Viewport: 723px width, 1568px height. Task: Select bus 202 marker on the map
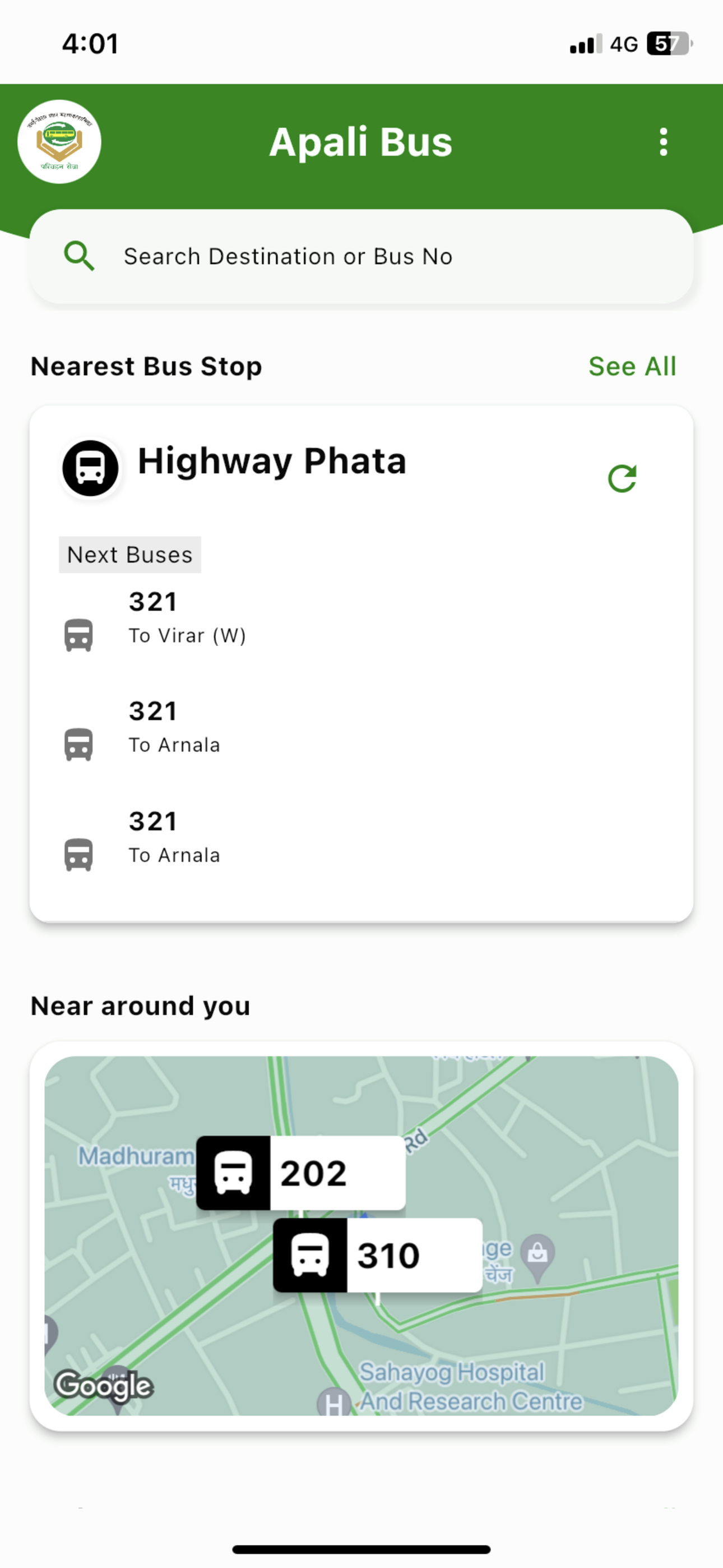click(300, 1173)
